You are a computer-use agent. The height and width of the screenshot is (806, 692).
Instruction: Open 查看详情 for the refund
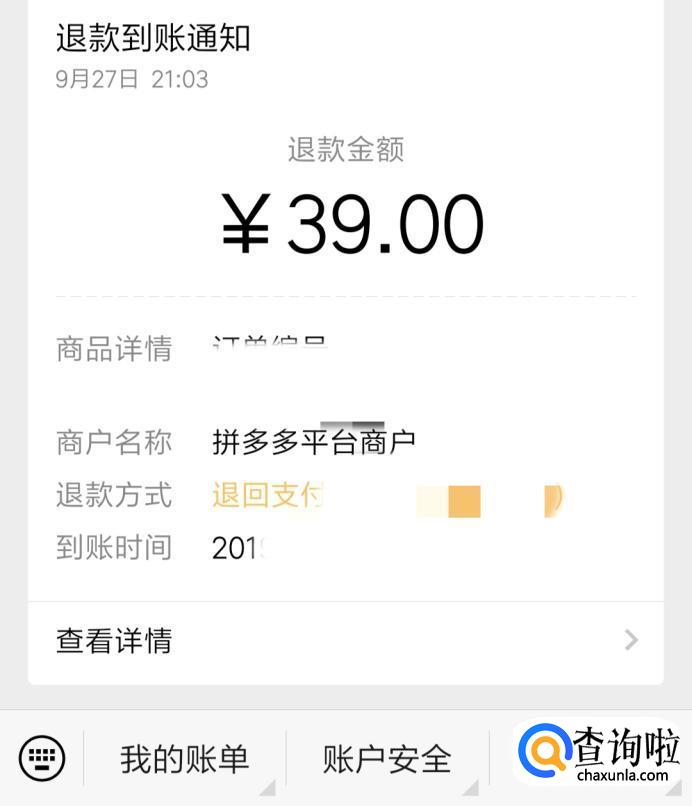click(345, 640)
